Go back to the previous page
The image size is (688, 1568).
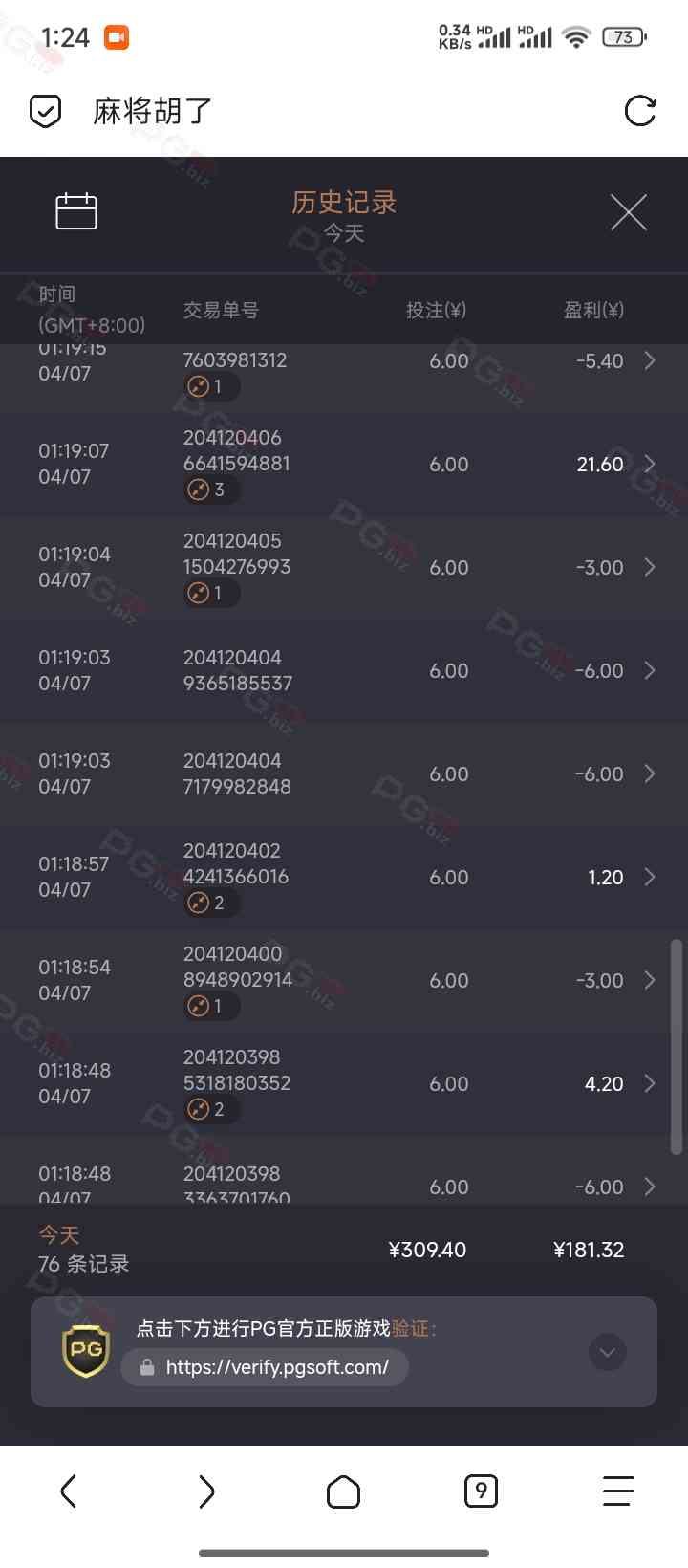[68, 1491]
